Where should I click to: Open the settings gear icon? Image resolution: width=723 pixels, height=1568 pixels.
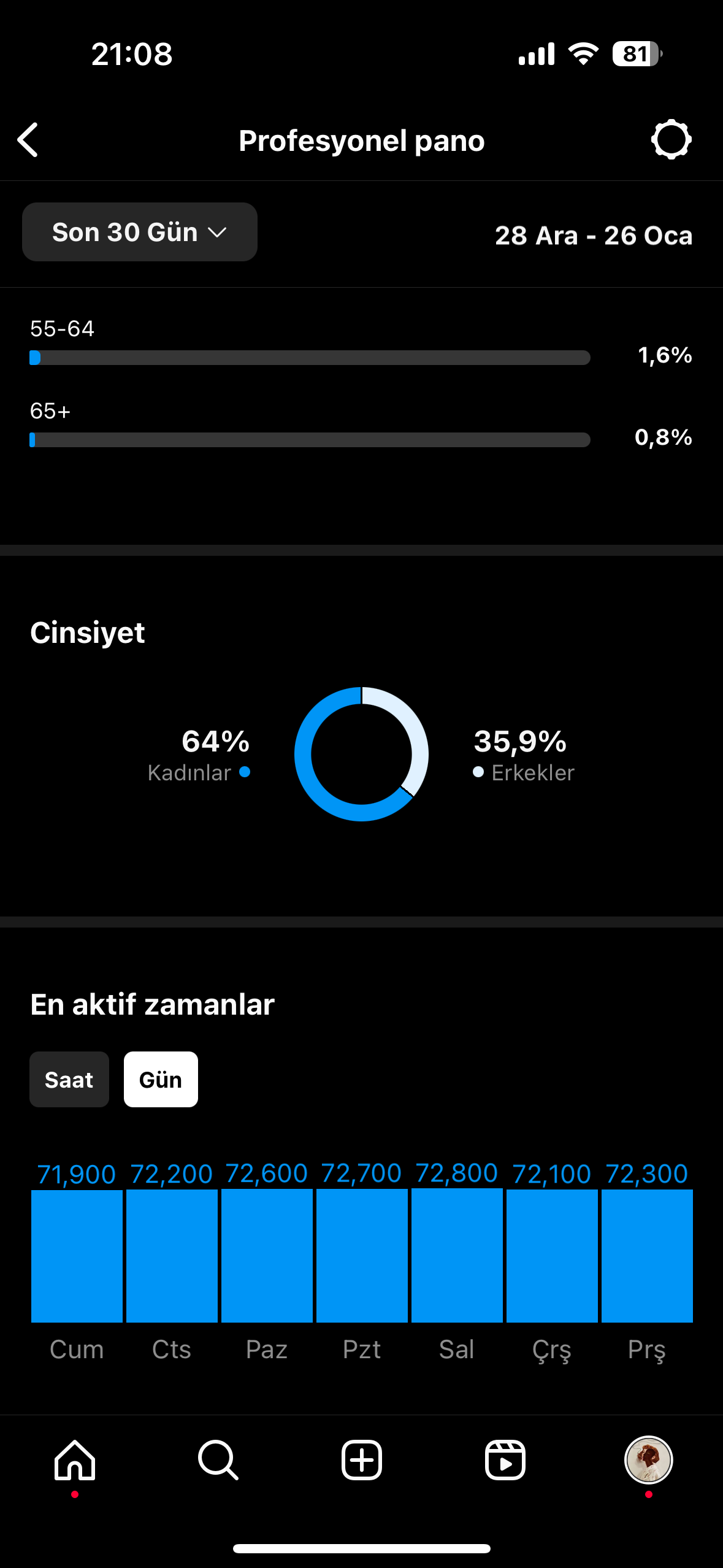(671, 140)
